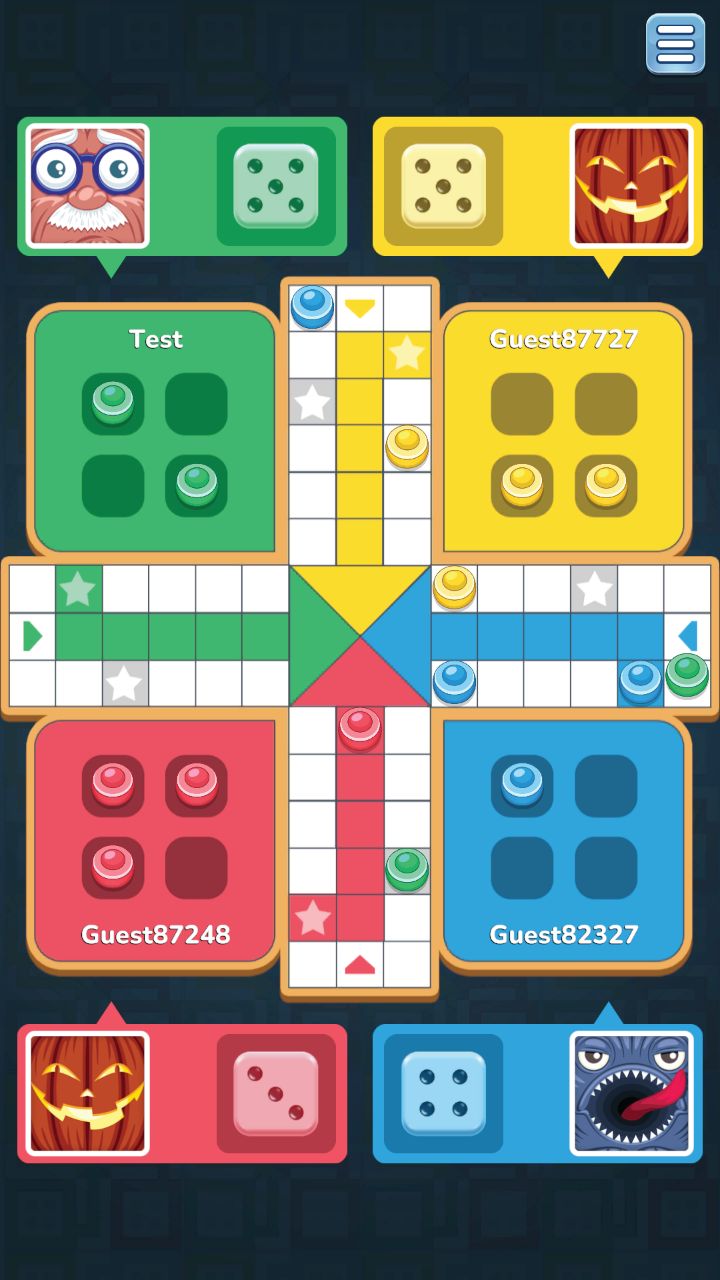Viewport: 720px width, 1280px height.
Task: Open Guest87727's pumpkin avatar
Action: [x=631, y=186]
